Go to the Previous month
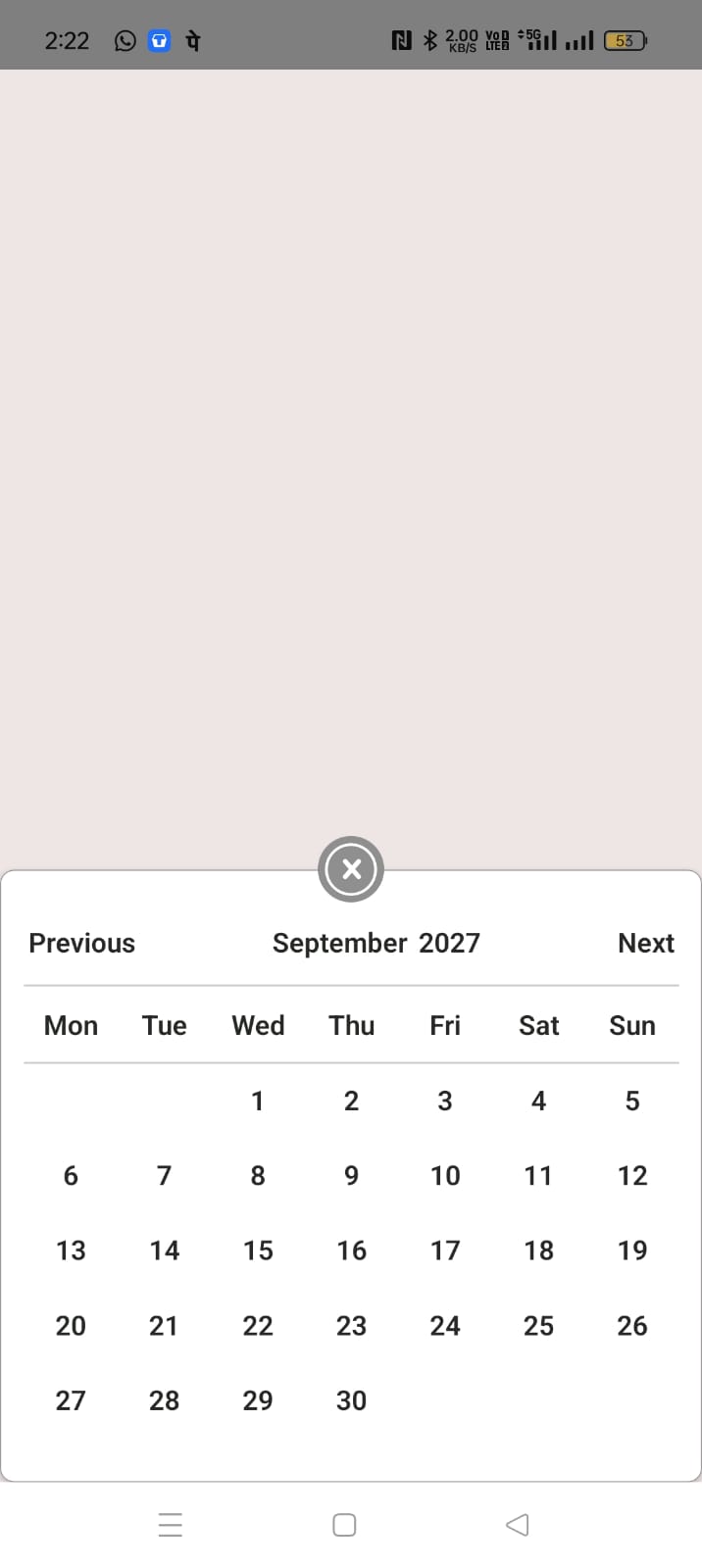Image resolution: width=702 pixels, height=1568 pixels. tap(82, 943)
